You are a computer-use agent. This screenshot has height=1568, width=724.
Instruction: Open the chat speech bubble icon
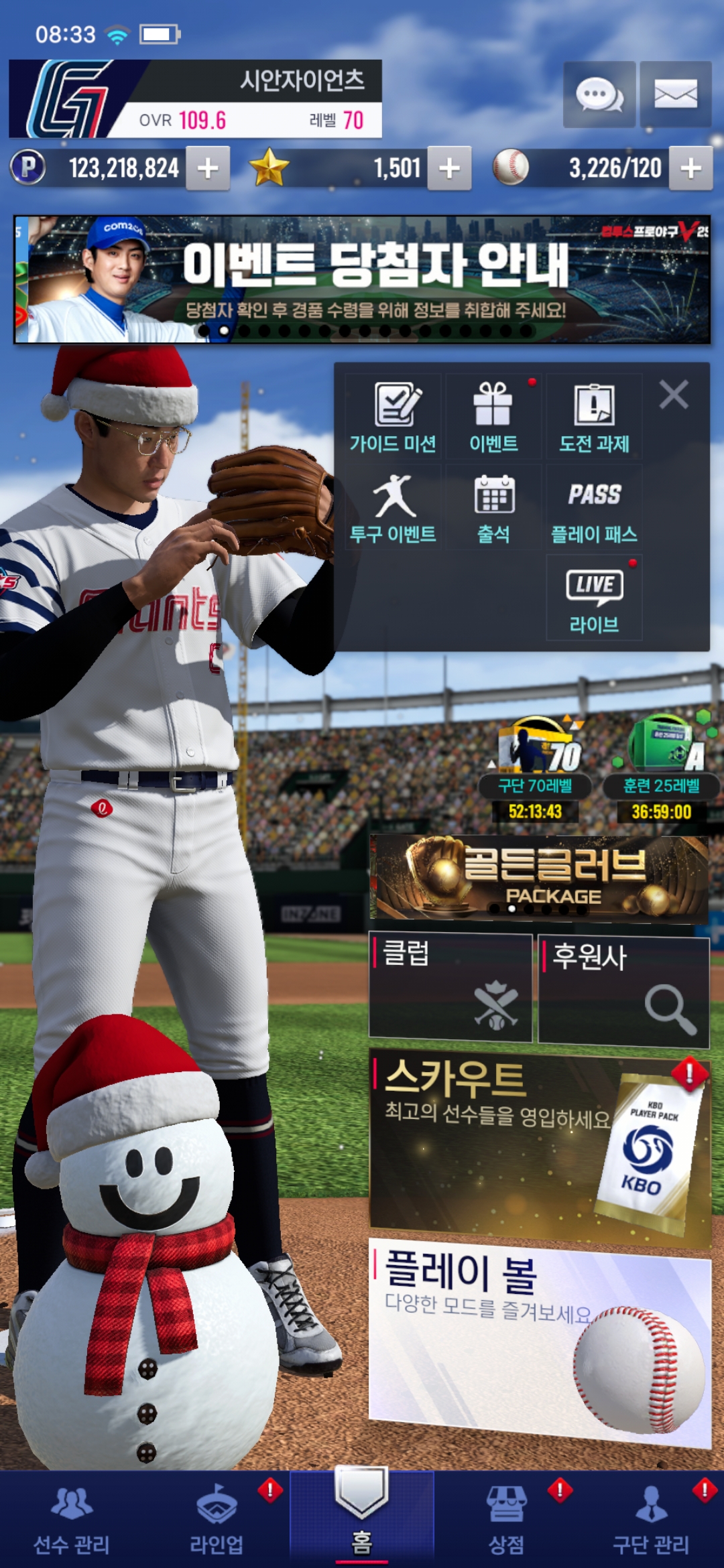coord(599,94)
